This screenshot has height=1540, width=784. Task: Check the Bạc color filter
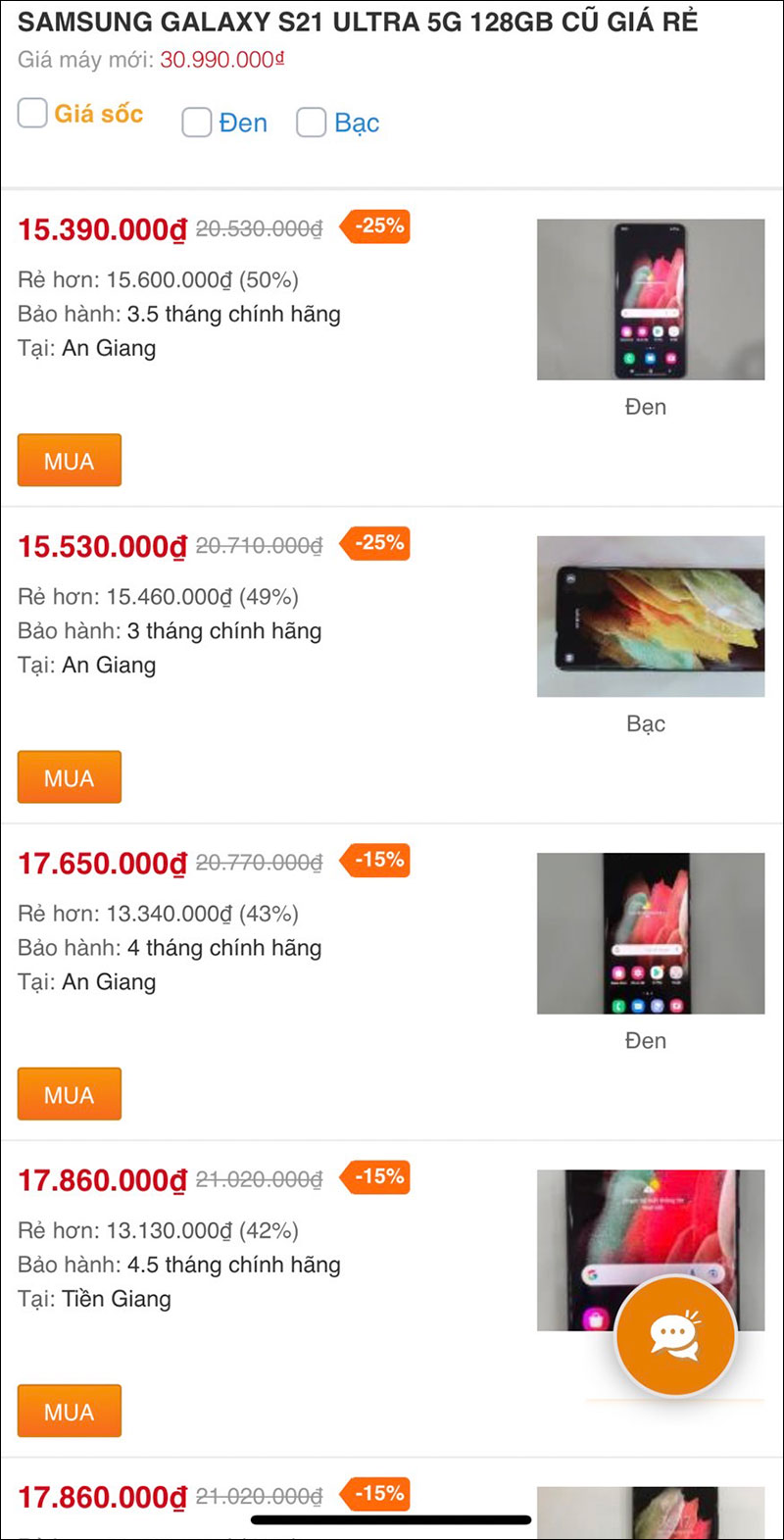point(311,123)
